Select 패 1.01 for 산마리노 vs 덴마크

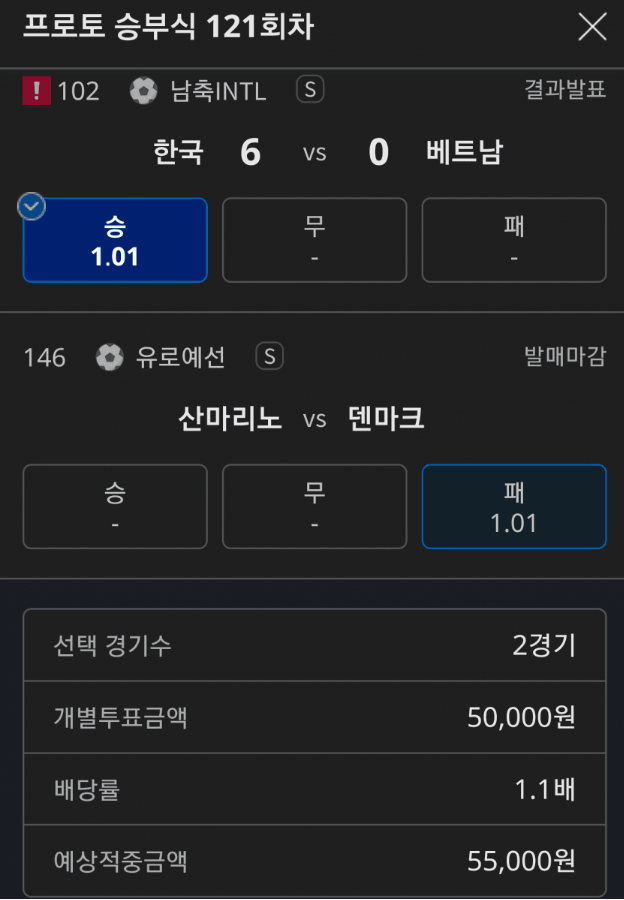514,506
